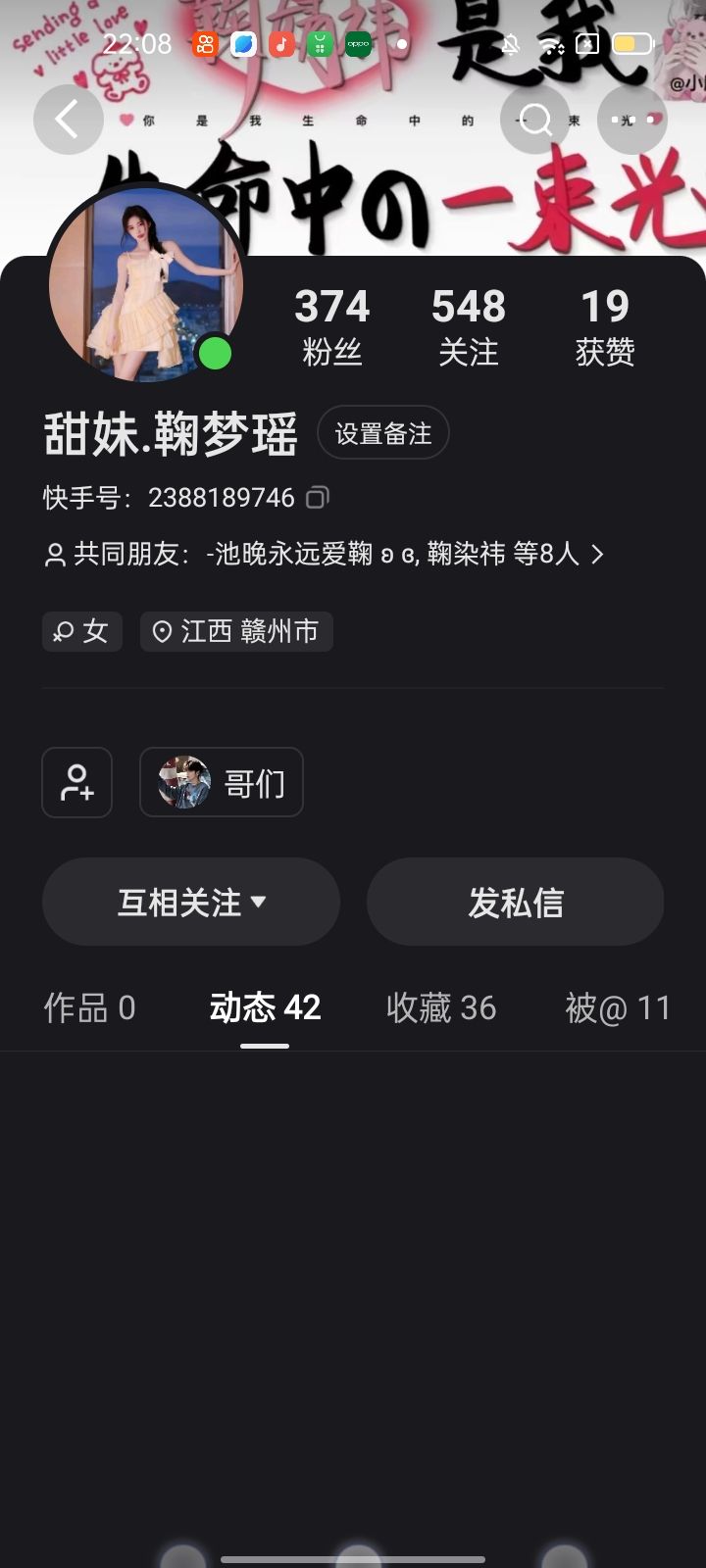Viewport: 706px width, 1568px height.
Task: Switch to the 作品 tab
Action: coord(89,1008)
